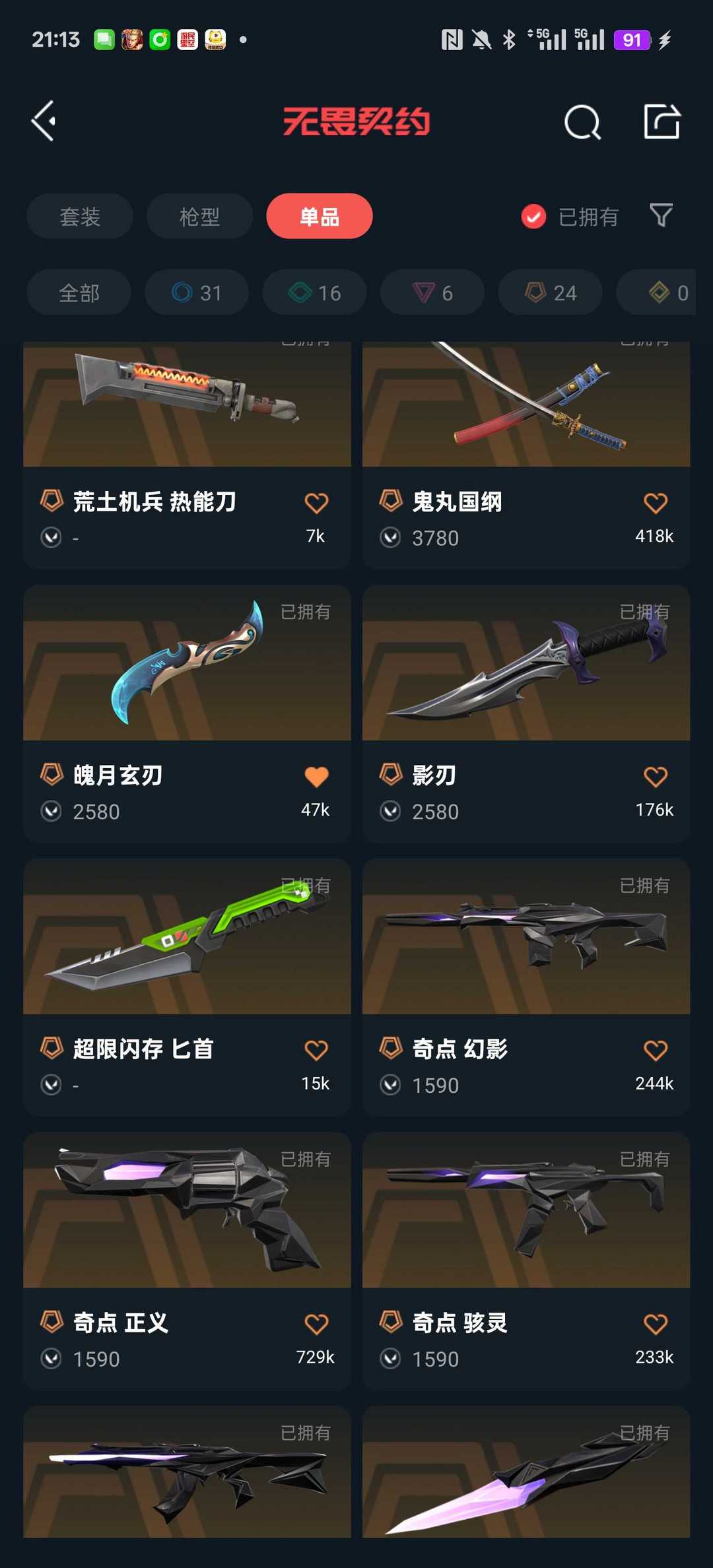Screen dimensions: 713x1568
Task: Filter by the tier chip showing 16
Action: 315,292
